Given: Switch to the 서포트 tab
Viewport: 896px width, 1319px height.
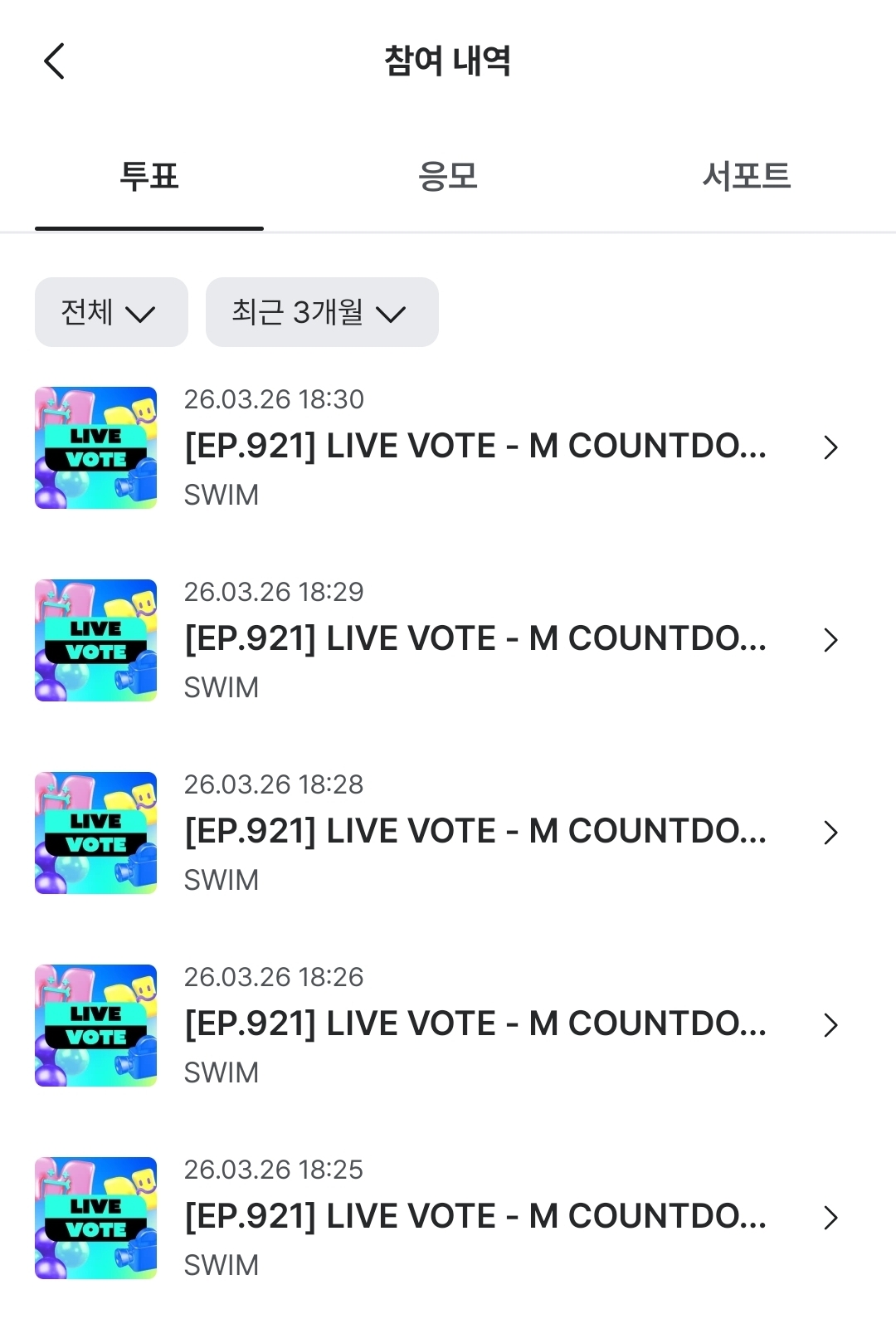Looking at the screenshot, I should click(746, 176).
